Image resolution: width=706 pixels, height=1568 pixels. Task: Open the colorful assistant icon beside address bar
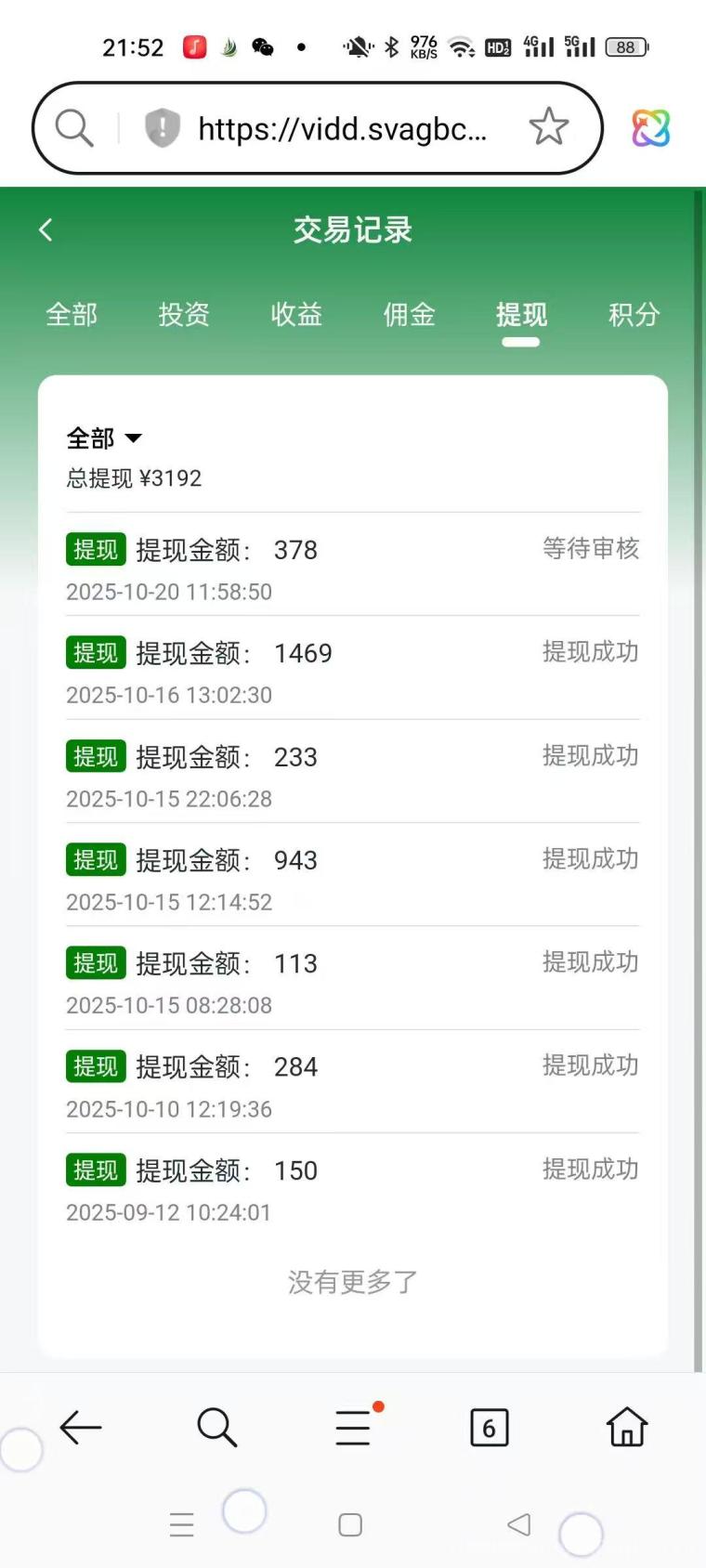coord(651,128)
